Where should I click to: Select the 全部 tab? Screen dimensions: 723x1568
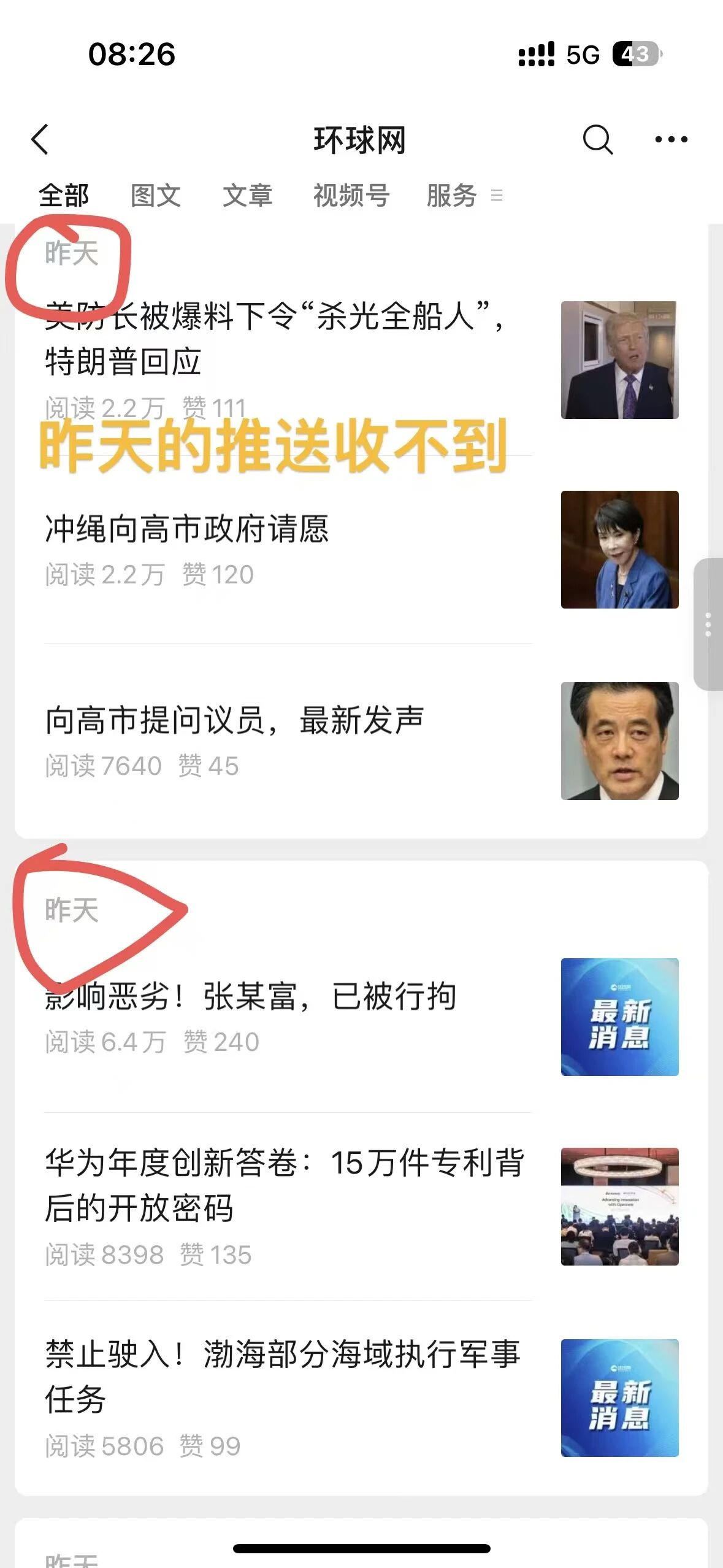coord(64,196)
